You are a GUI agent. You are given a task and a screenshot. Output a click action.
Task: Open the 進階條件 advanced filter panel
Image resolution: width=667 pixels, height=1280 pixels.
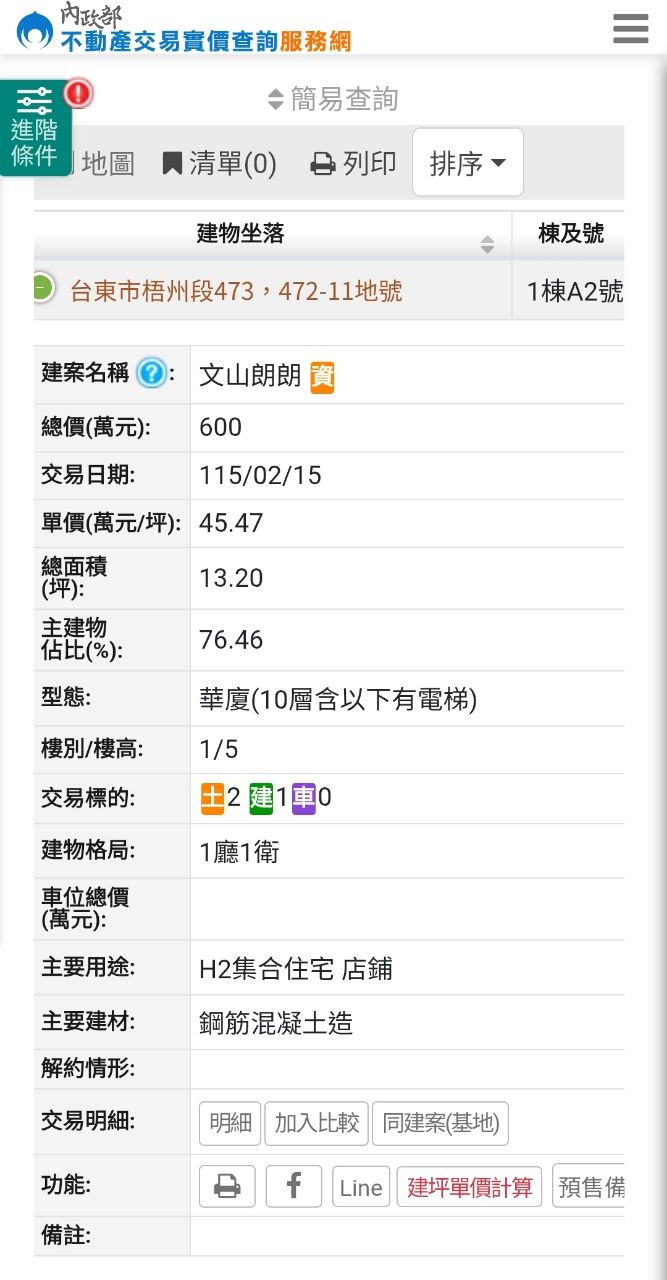coord(35,130)
